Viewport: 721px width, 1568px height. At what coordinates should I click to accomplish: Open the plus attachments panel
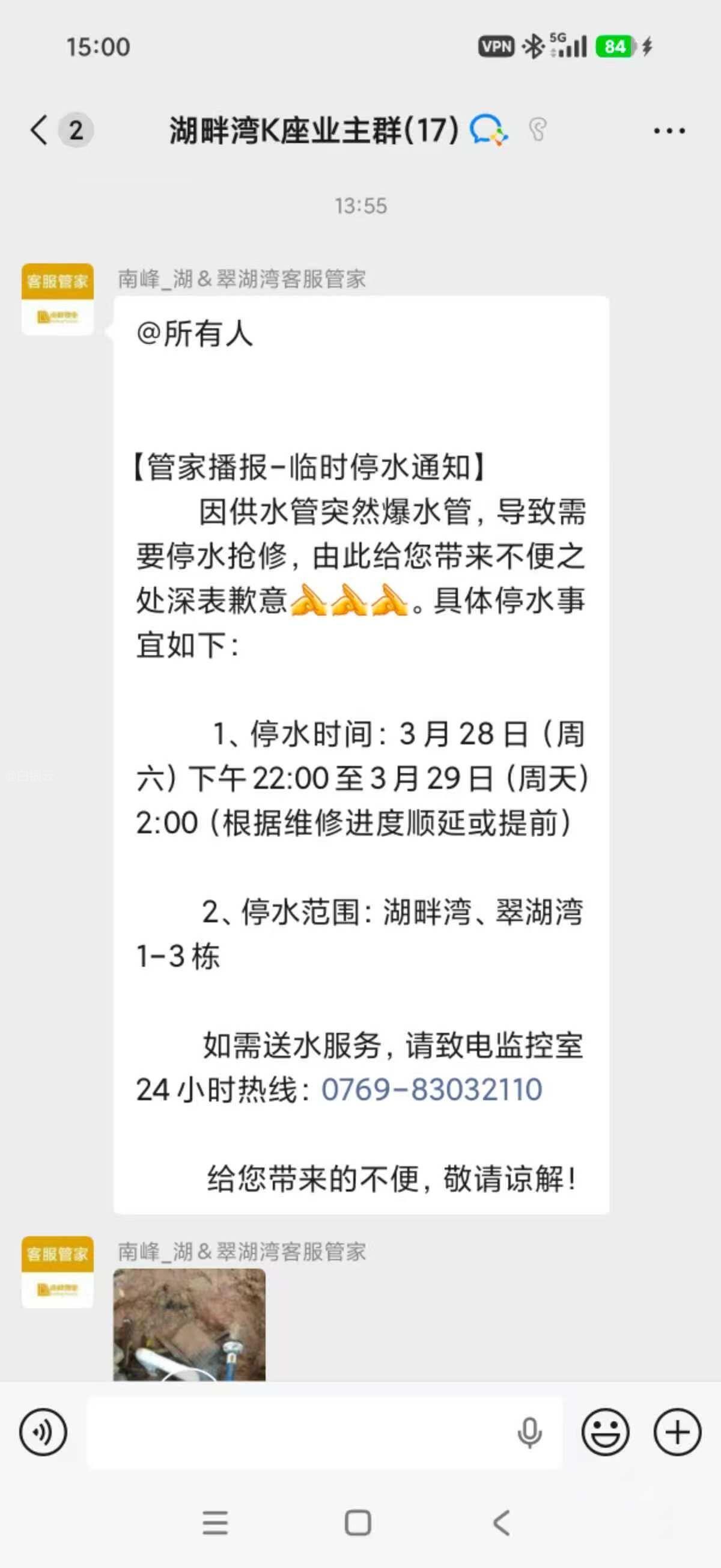[677, 1432]
